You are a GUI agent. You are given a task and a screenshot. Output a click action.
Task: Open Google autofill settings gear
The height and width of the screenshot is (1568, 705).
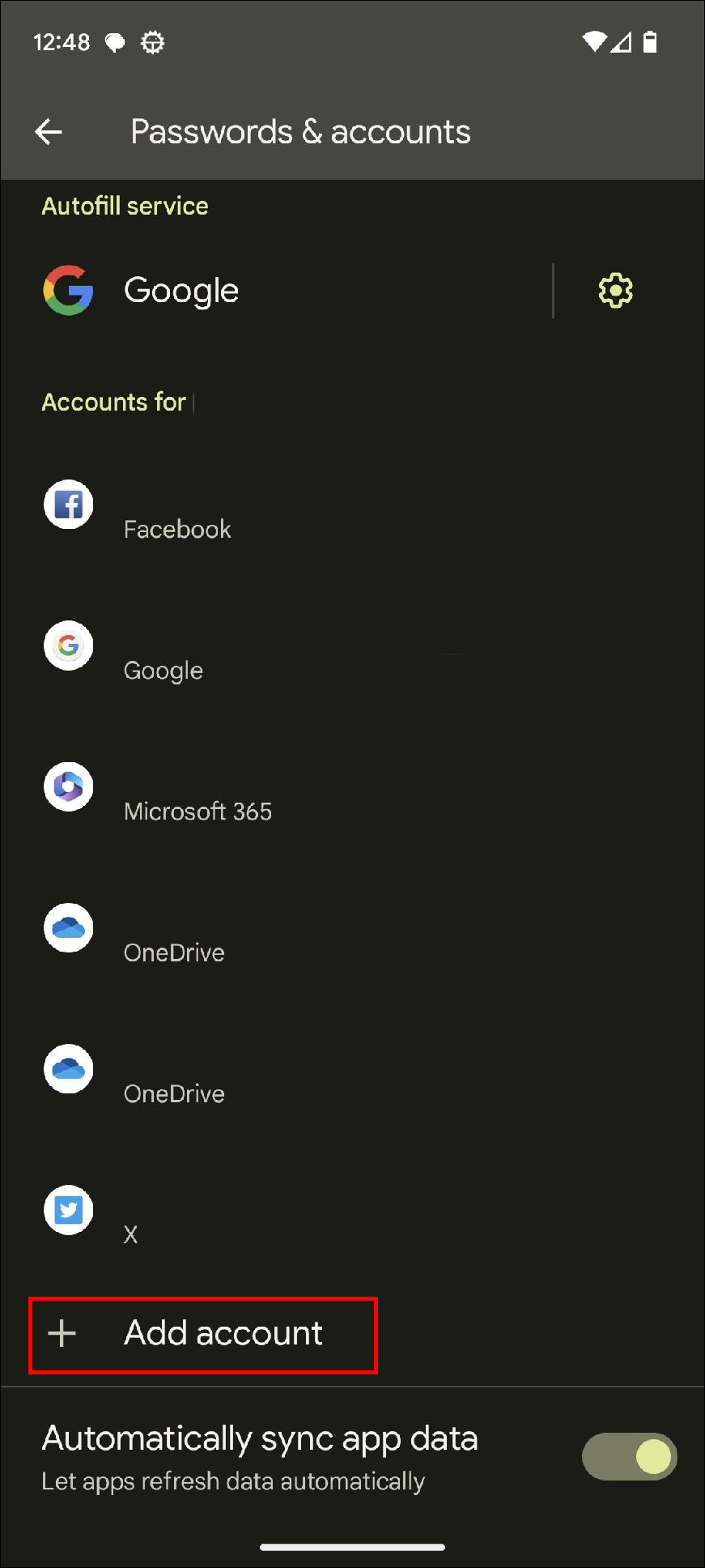(615, 290)
